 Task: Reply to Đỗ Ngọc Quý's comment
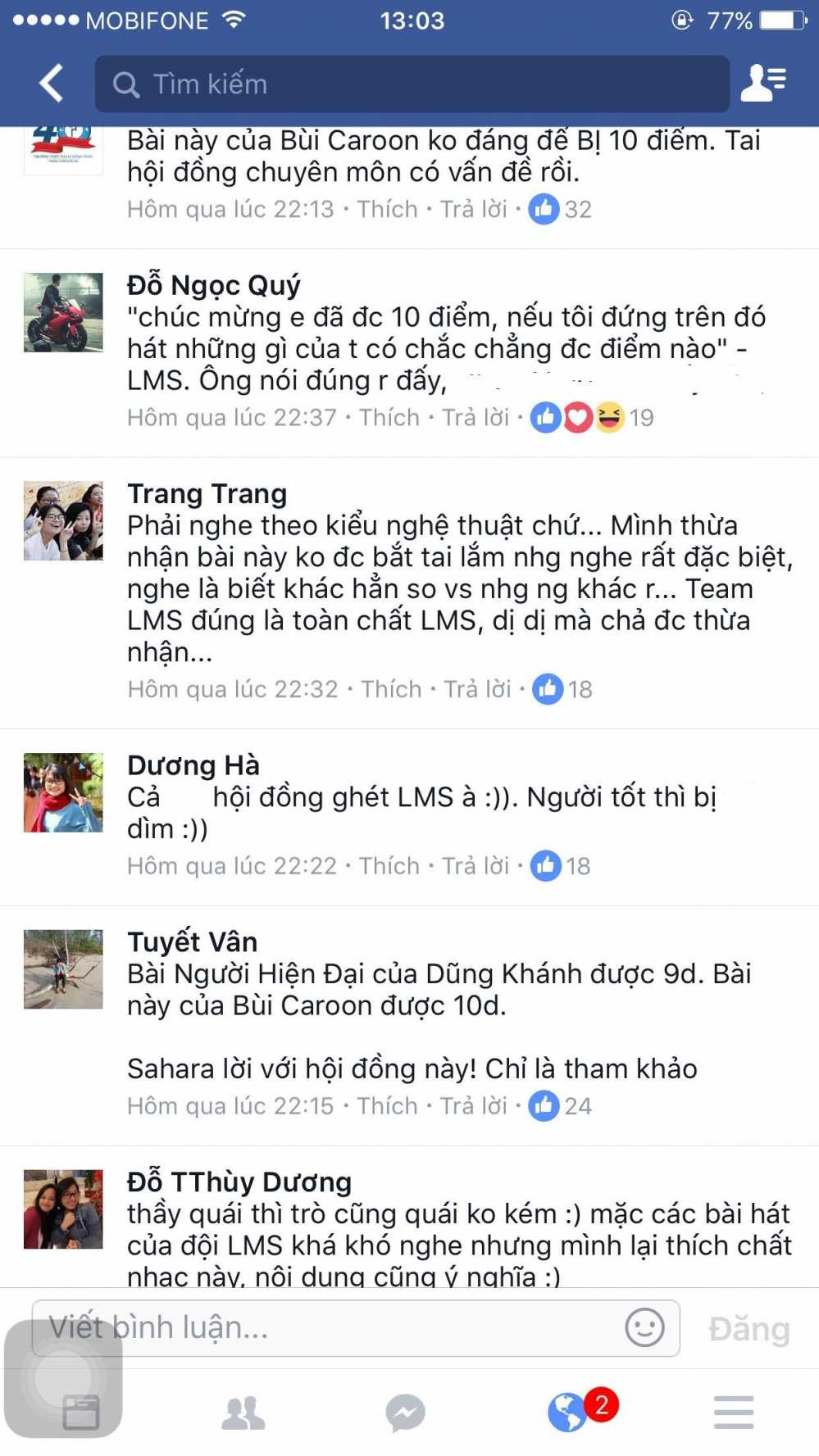click(x=475, y=418)
